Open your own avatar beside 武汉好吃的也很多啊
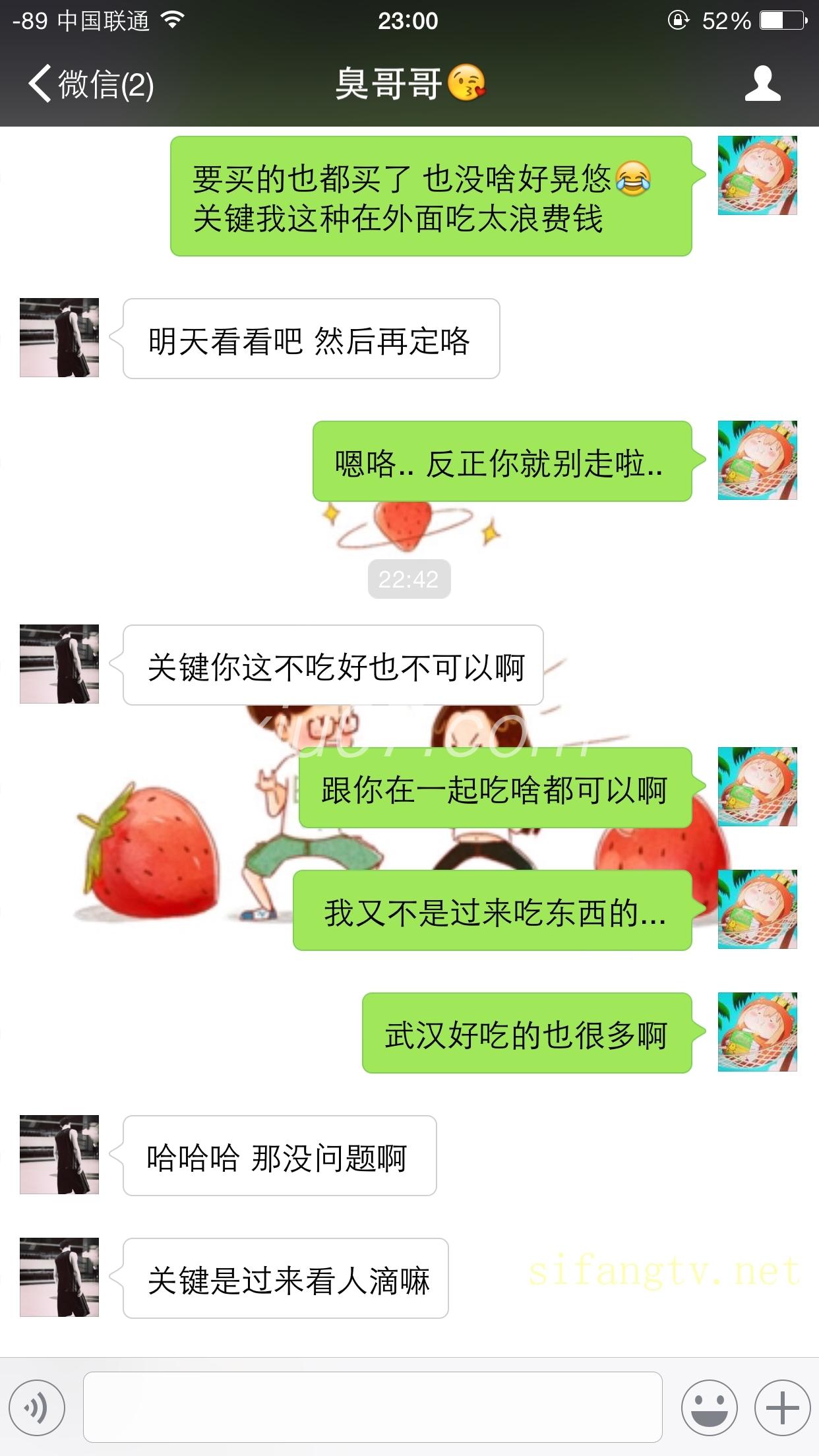Image resolution: width=819 pixels, height=1456 pixels. pos(757,1032)
